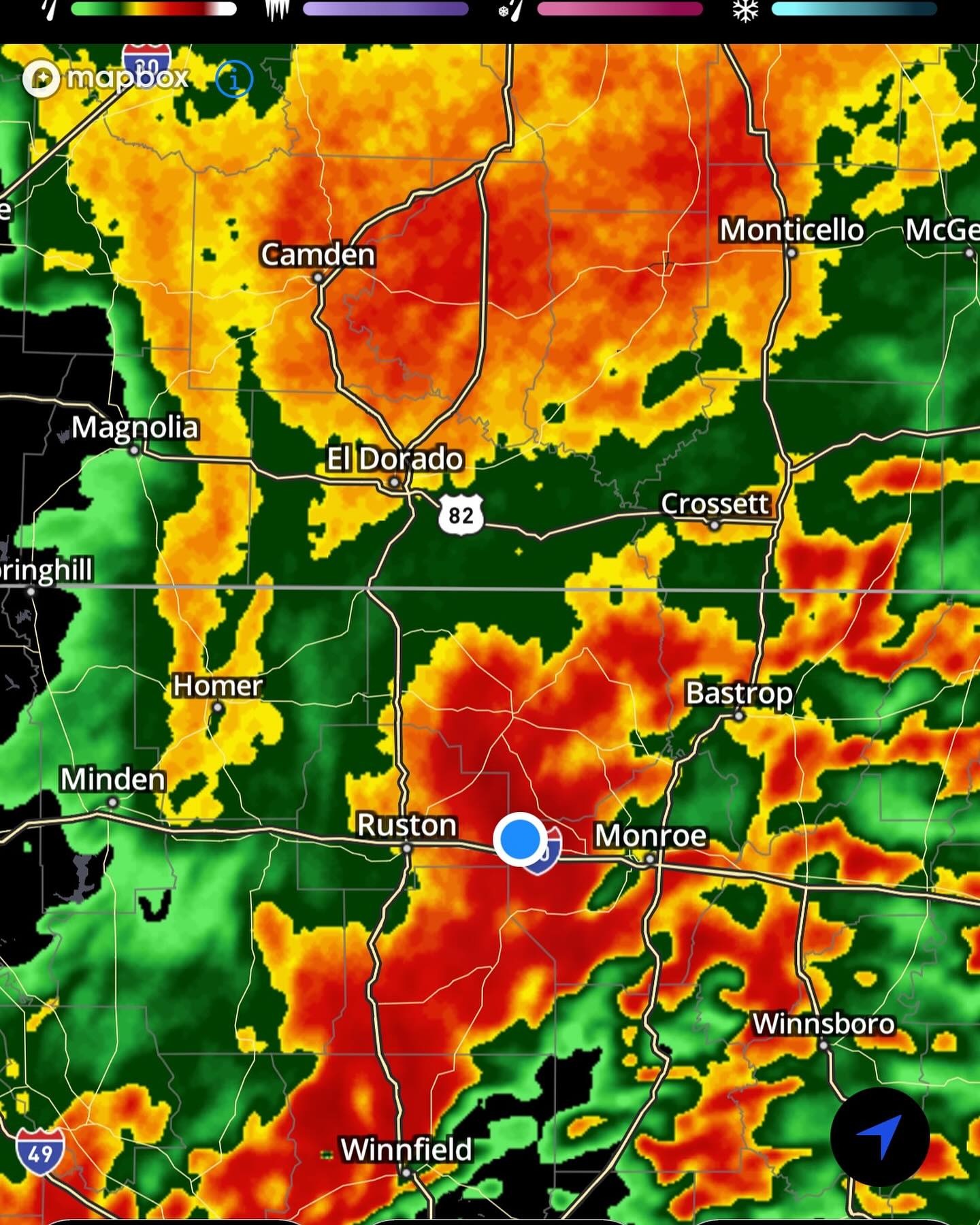Open the Mapbox info icon
Viewport: 980px width, 1225px height.
click(x=234, y=80)
